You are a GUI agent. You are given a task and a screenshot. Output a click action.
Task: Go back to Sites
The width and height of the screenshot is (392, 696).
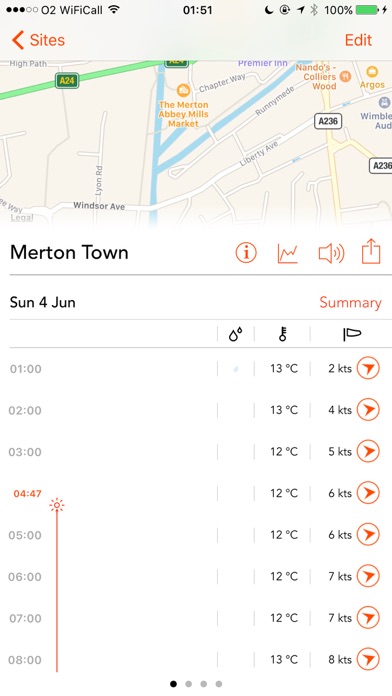coord(38,40)
